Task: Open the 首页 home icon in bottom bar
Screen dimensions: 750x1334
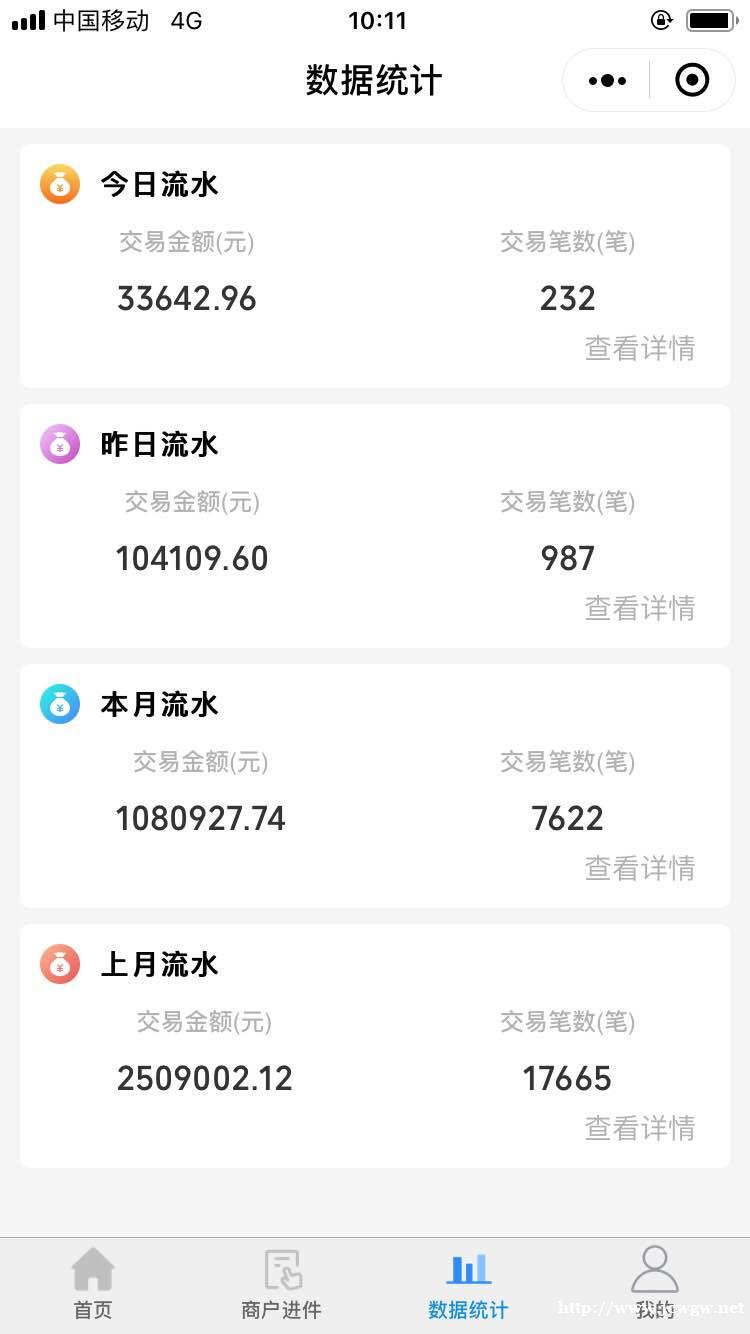Action: [92, 1268]
